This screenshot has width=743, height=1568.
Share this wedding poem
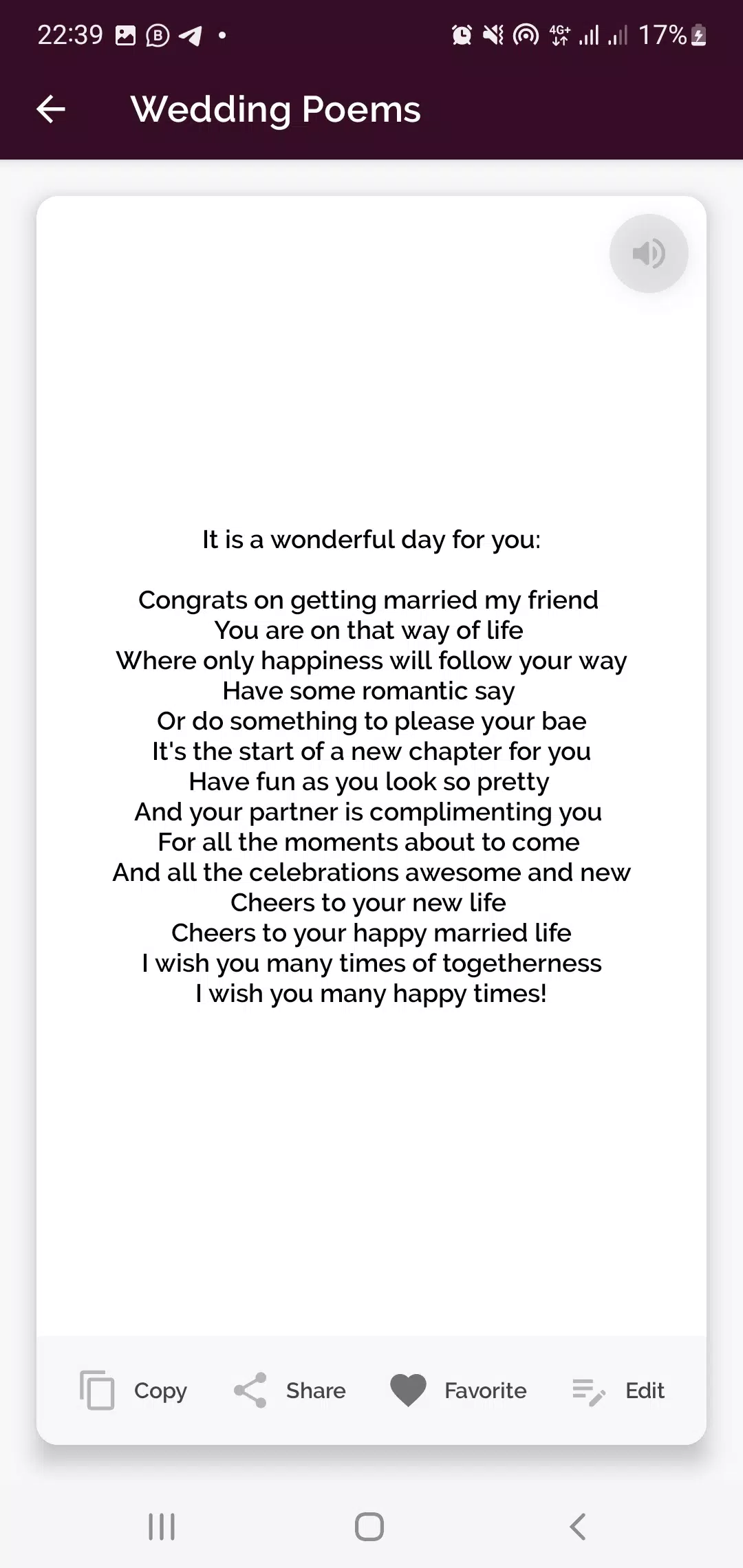tap(290, 1391)
